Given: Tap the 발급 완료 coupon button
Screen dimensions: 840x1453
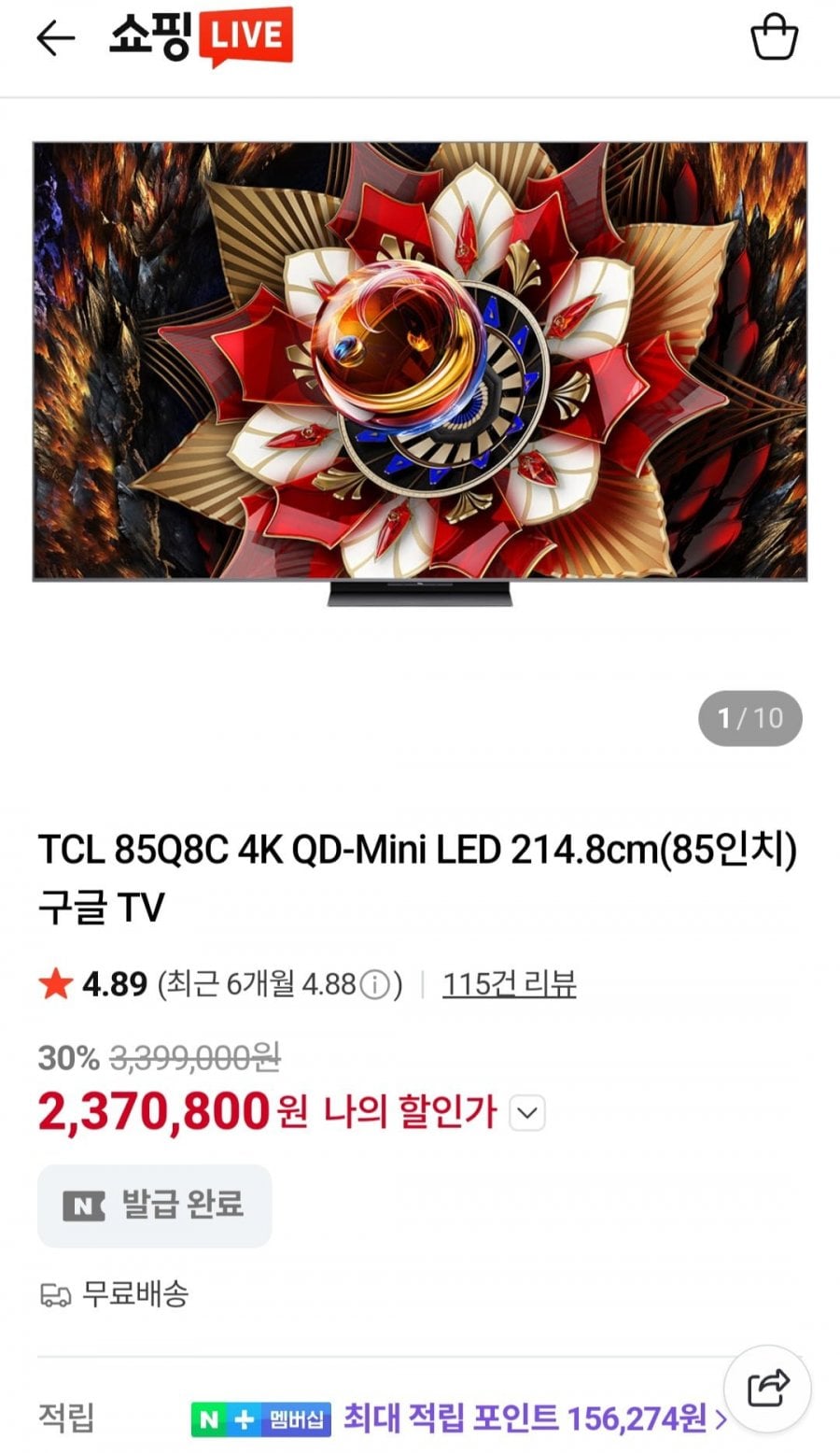Looking at the screenshot, I should point(155,1206).
